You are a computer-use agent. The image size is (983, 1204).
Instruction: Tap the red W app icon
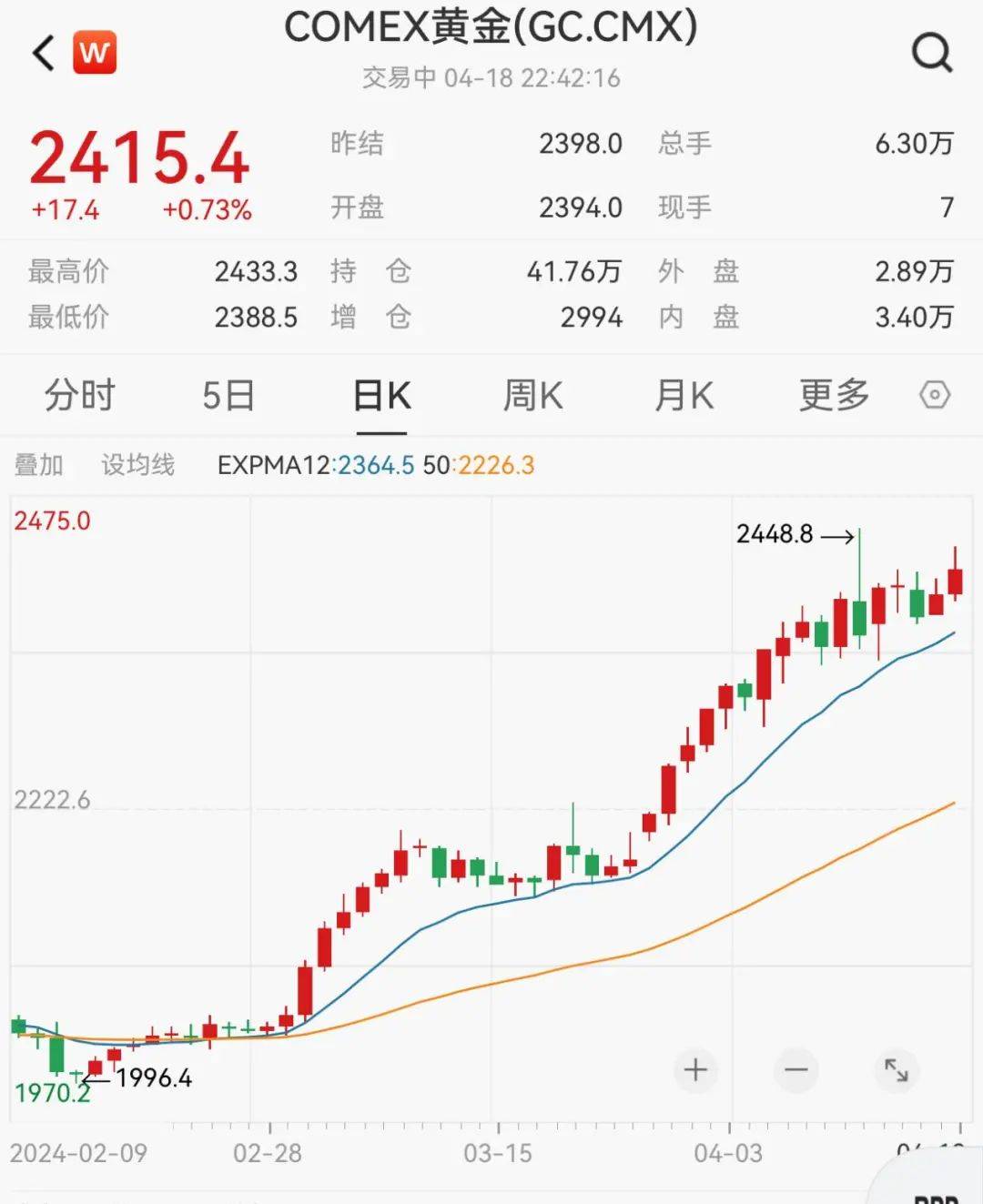tap(95, 53)
